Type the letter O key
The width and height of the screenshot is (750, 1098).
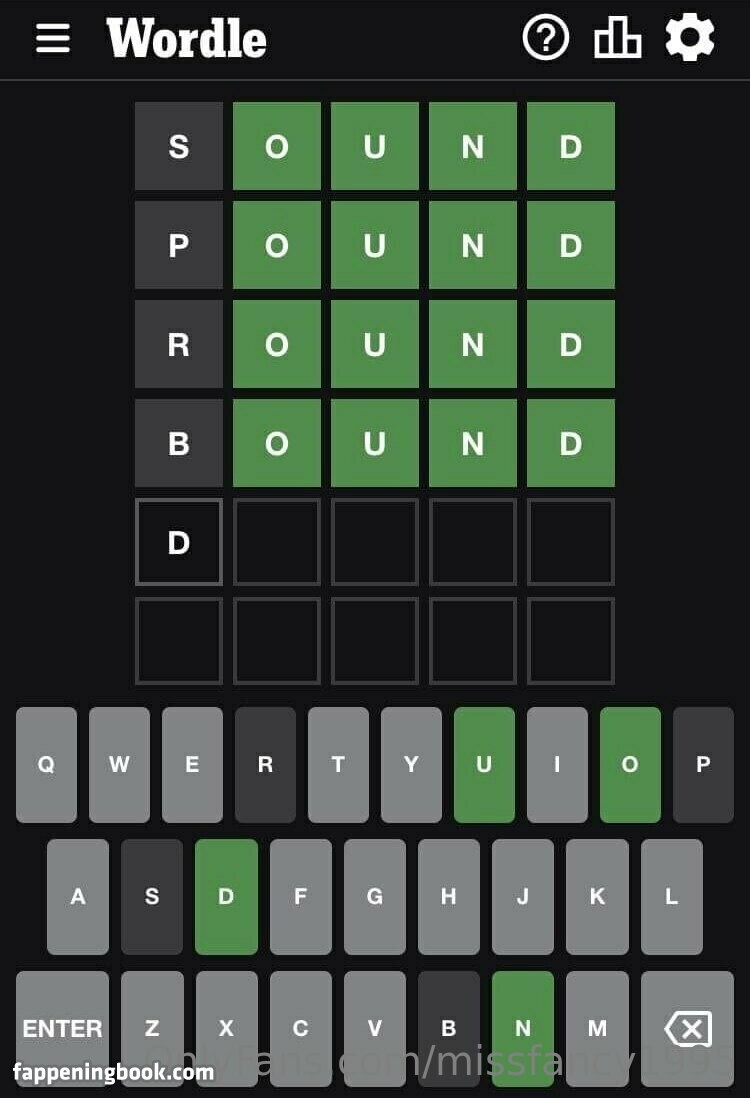(630, 765)
